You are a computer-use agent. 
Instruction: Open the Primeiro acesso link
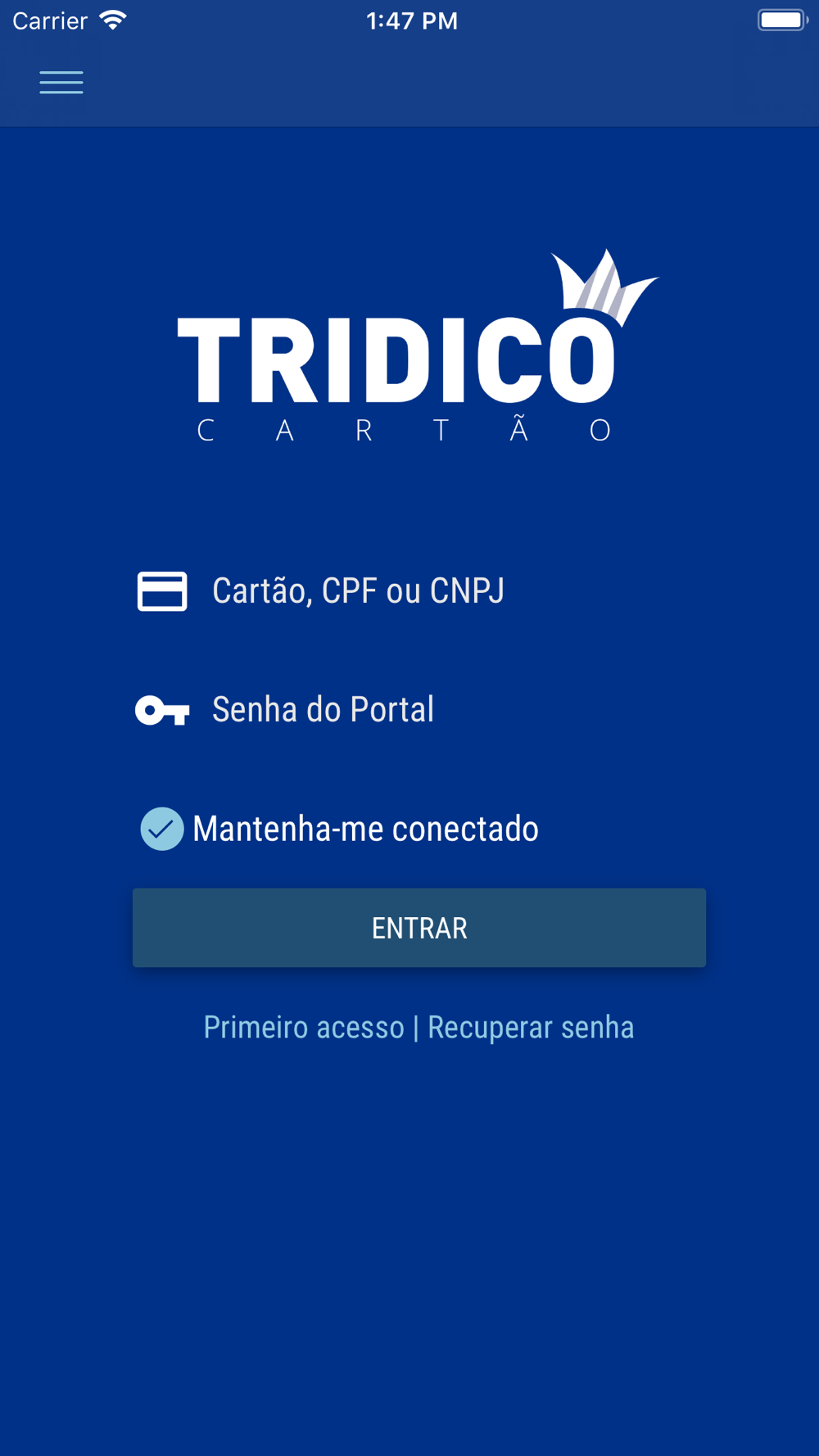(304, 1028)
